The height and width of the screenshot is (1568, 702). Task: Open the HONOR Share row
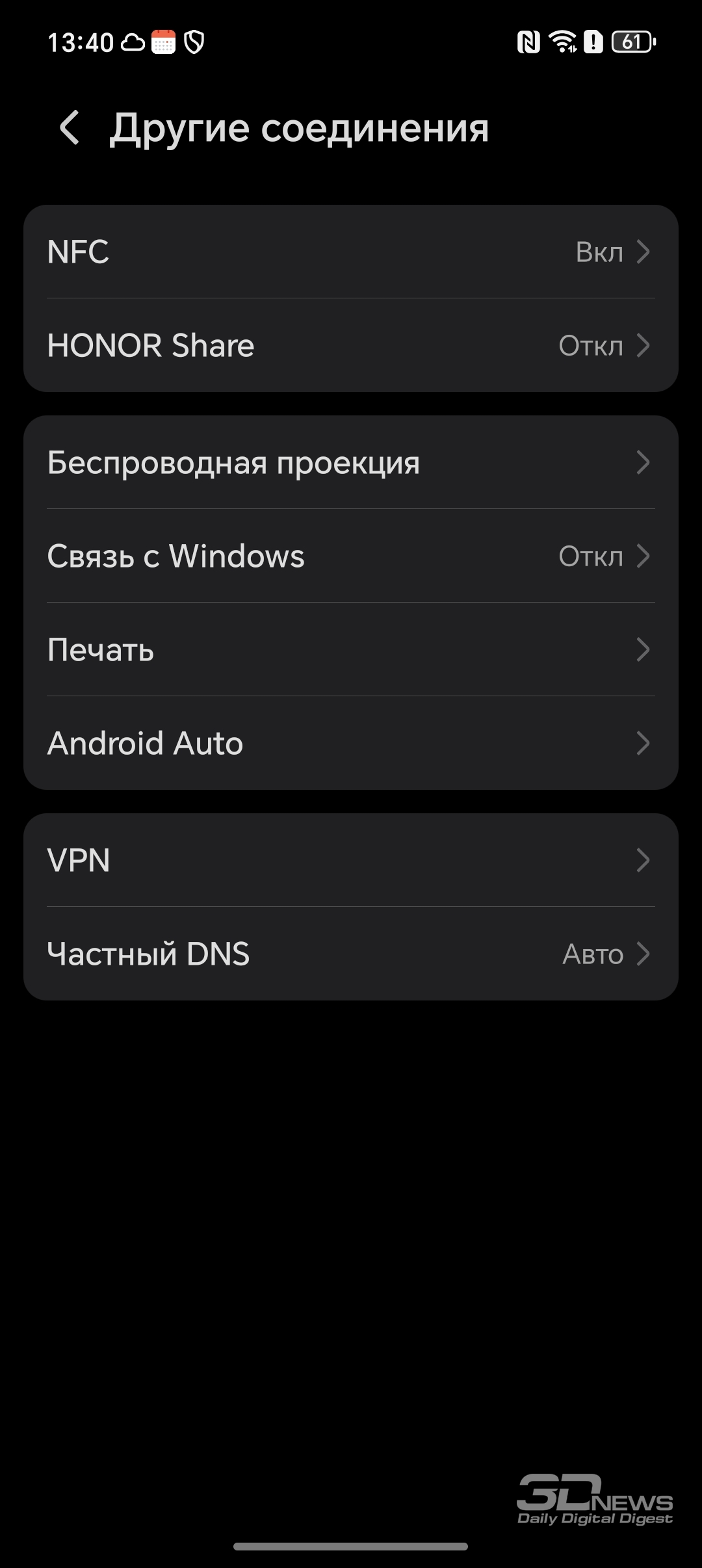click(x=351, y=345)
